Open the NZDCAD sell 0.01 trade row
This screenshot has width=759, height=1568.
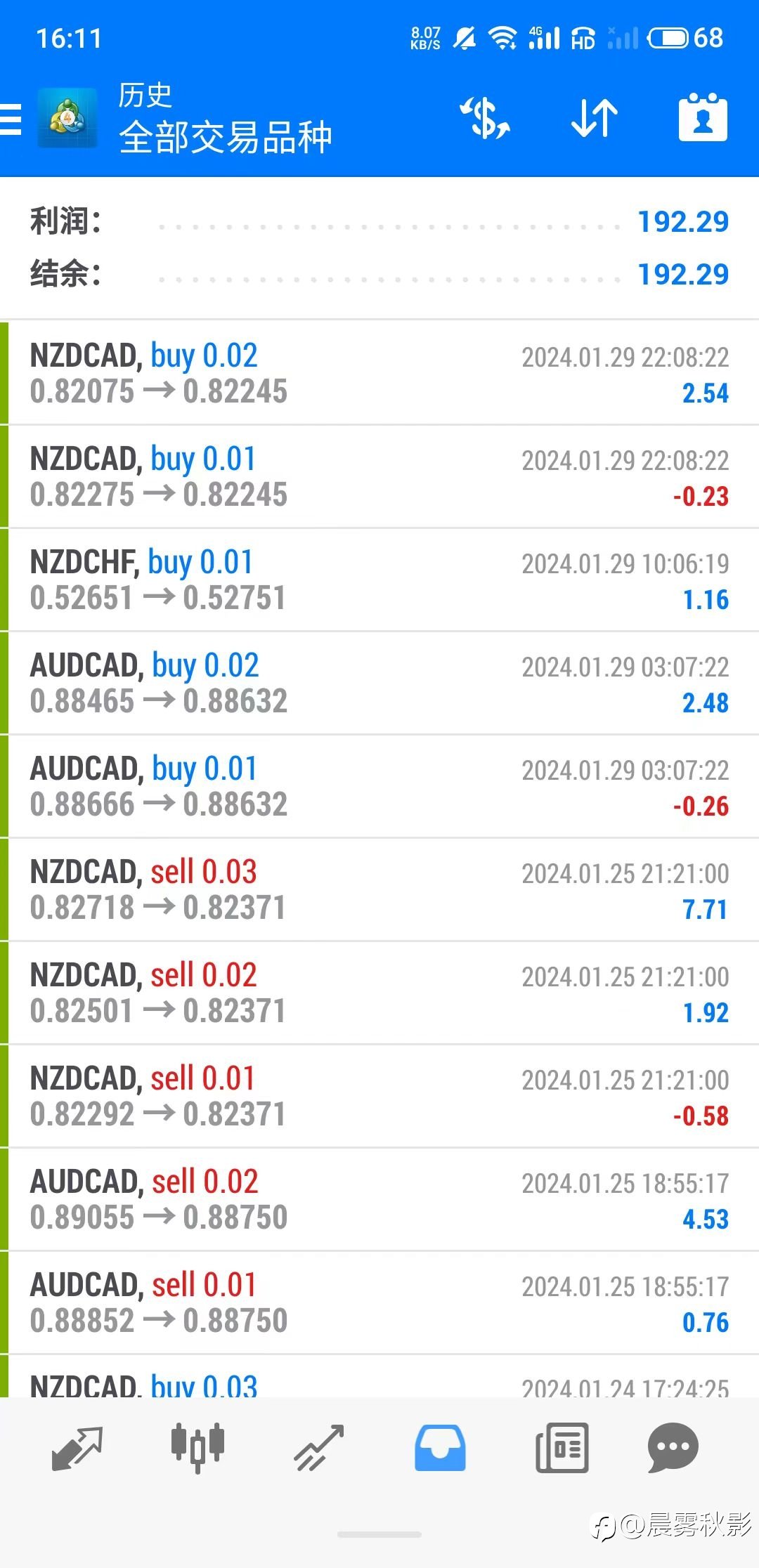tap(379, 1096)
